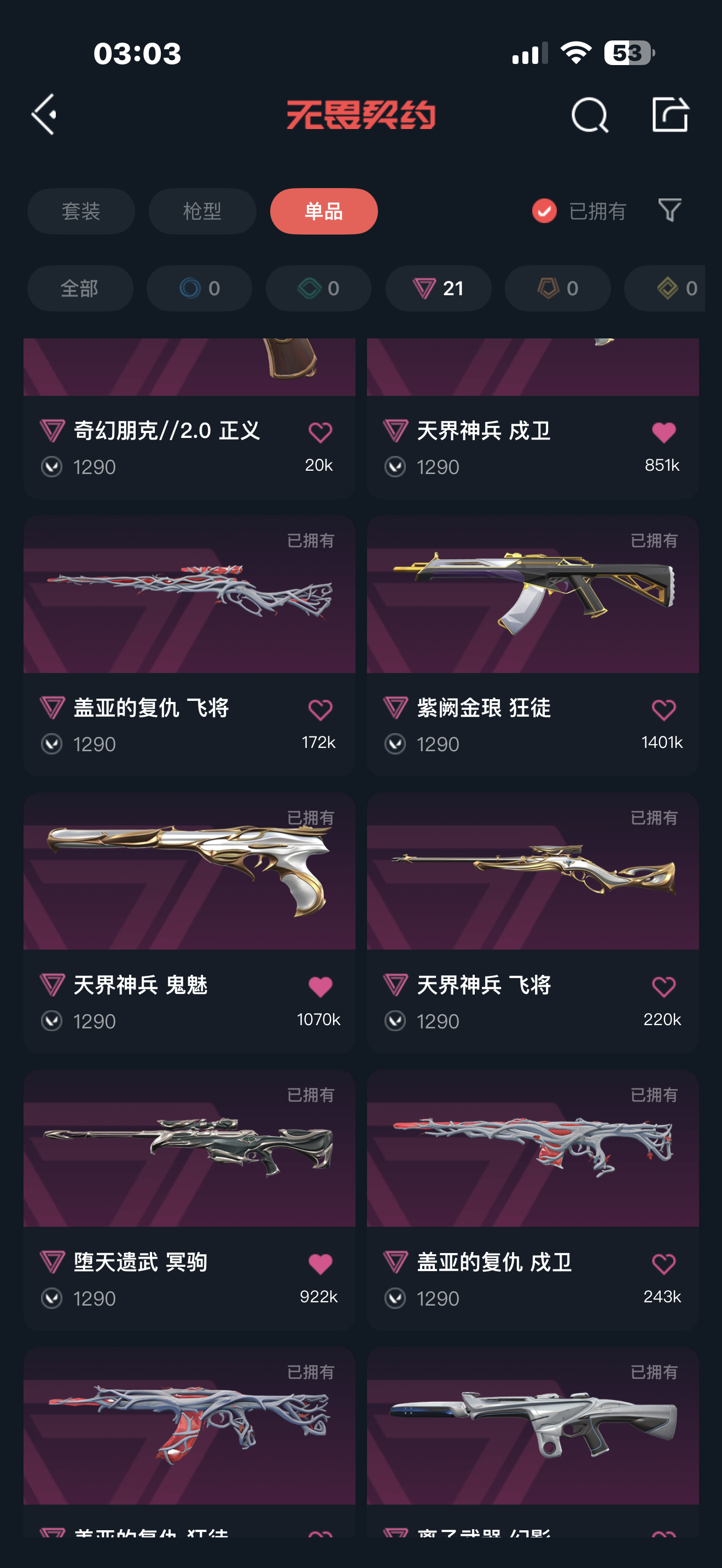Open the search magnifier icon
This screenshot has width=722, height=1568.
point(589,114)
